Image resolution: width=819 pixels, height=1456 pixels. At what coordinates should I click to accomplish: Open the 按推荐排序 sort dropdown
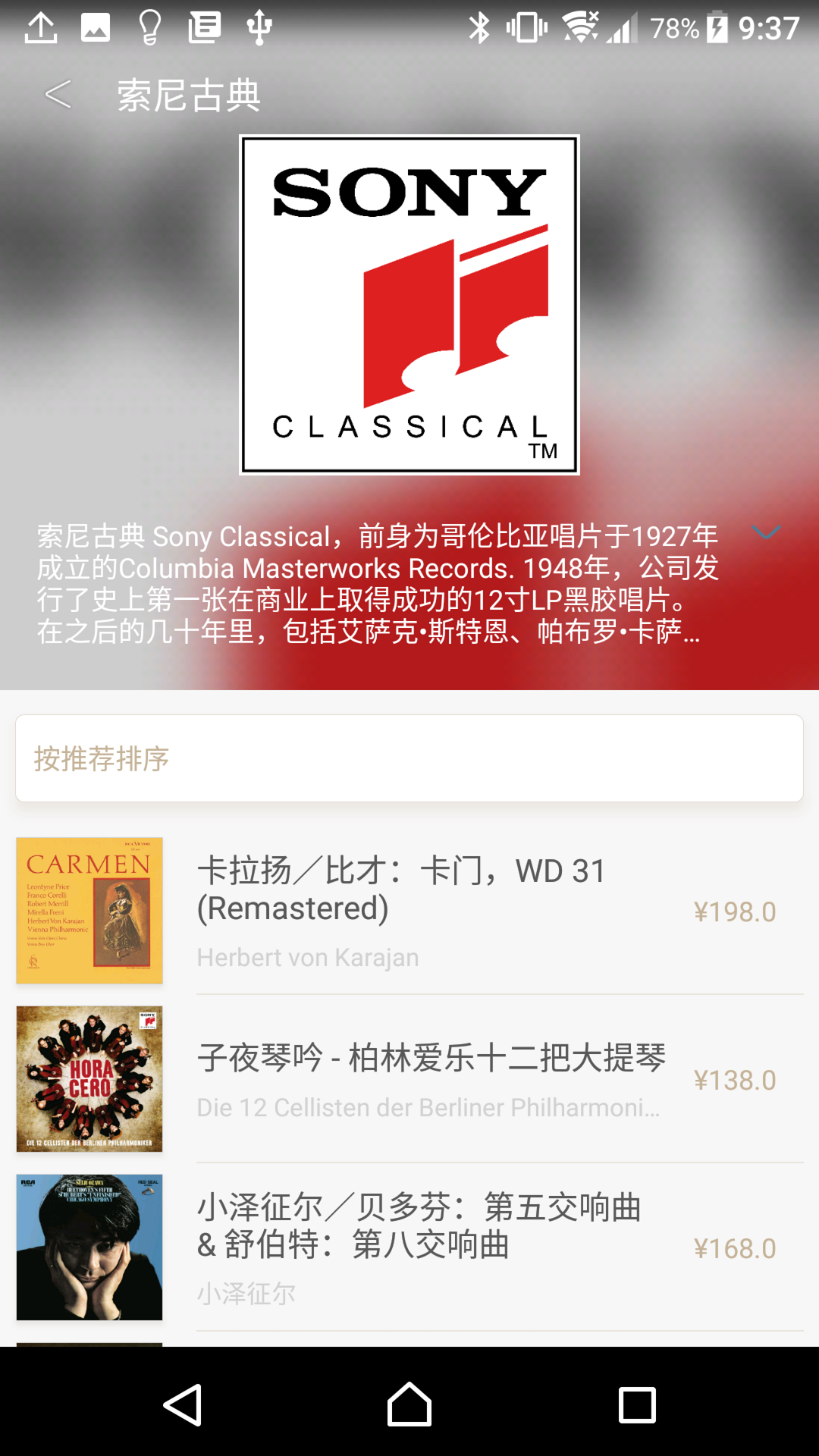[409, 758]
